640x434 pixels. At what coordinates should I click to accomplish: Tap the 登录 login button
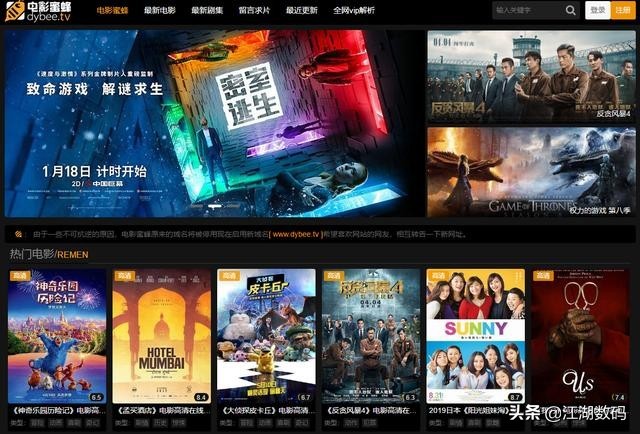tap(598, 10)
